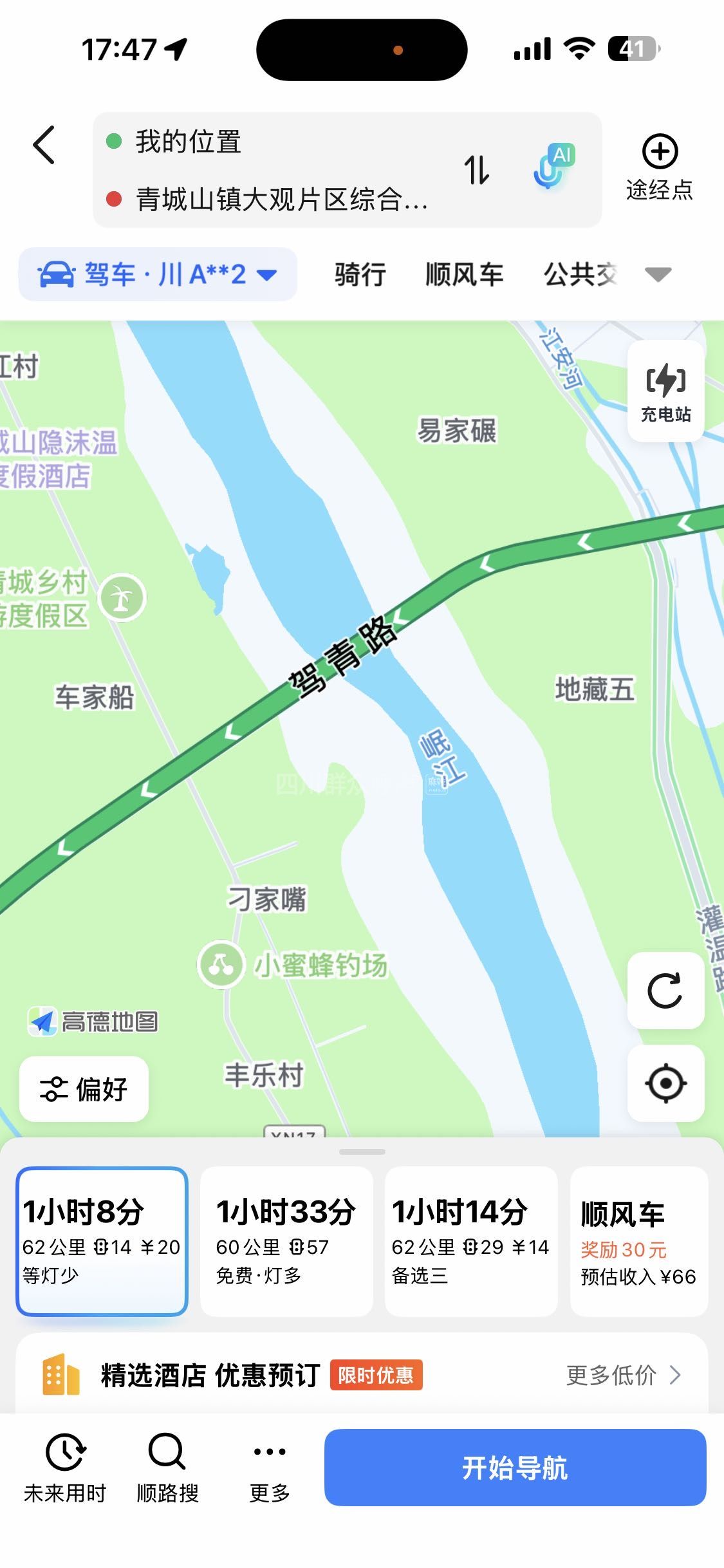Open the 驾车 vehicle plate dropdown
The height and width of the screenshot is (1568, 724).
point(158,275)
